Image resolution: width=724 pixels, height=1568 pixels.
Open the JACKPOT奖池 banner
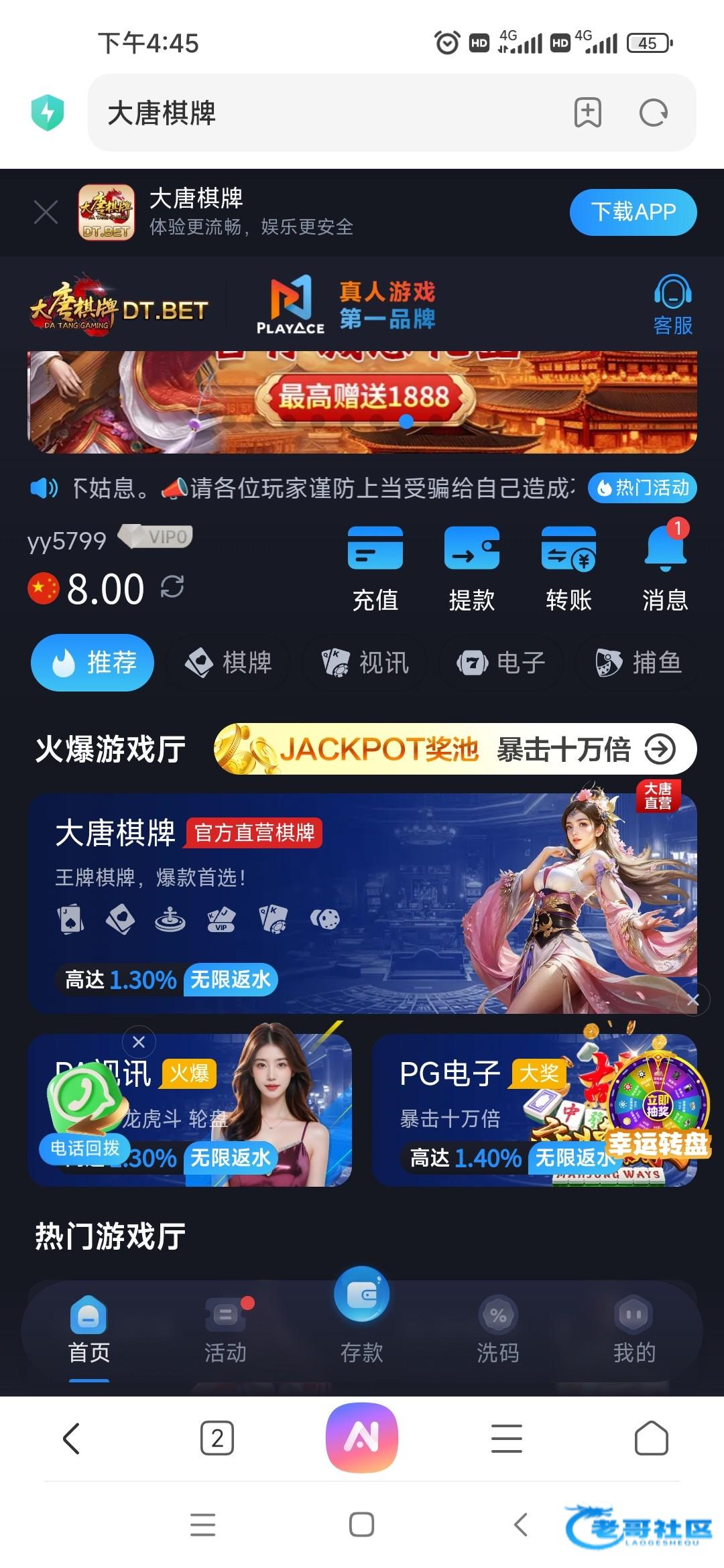coord(455,749)
